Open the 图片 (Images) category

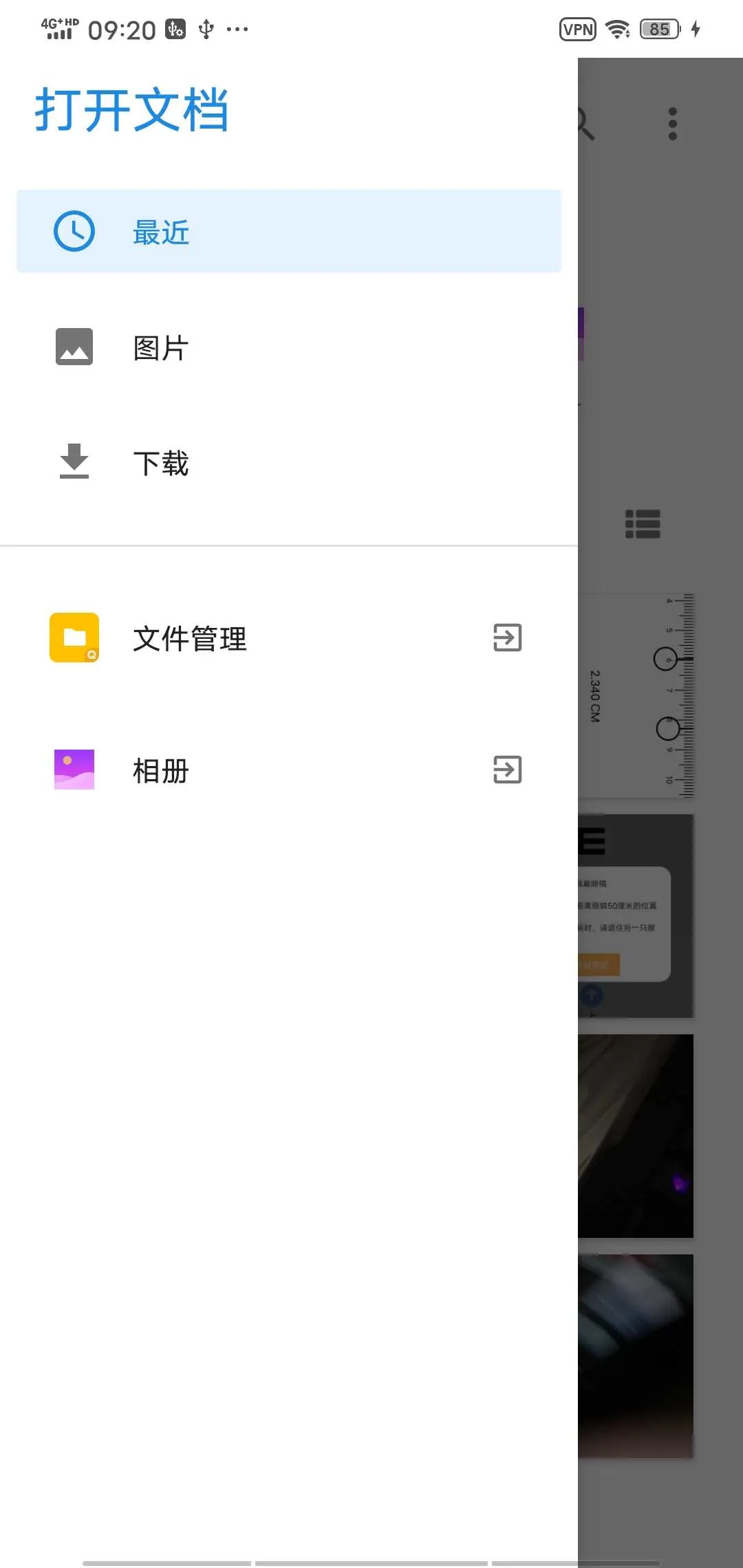click(289, 347)
